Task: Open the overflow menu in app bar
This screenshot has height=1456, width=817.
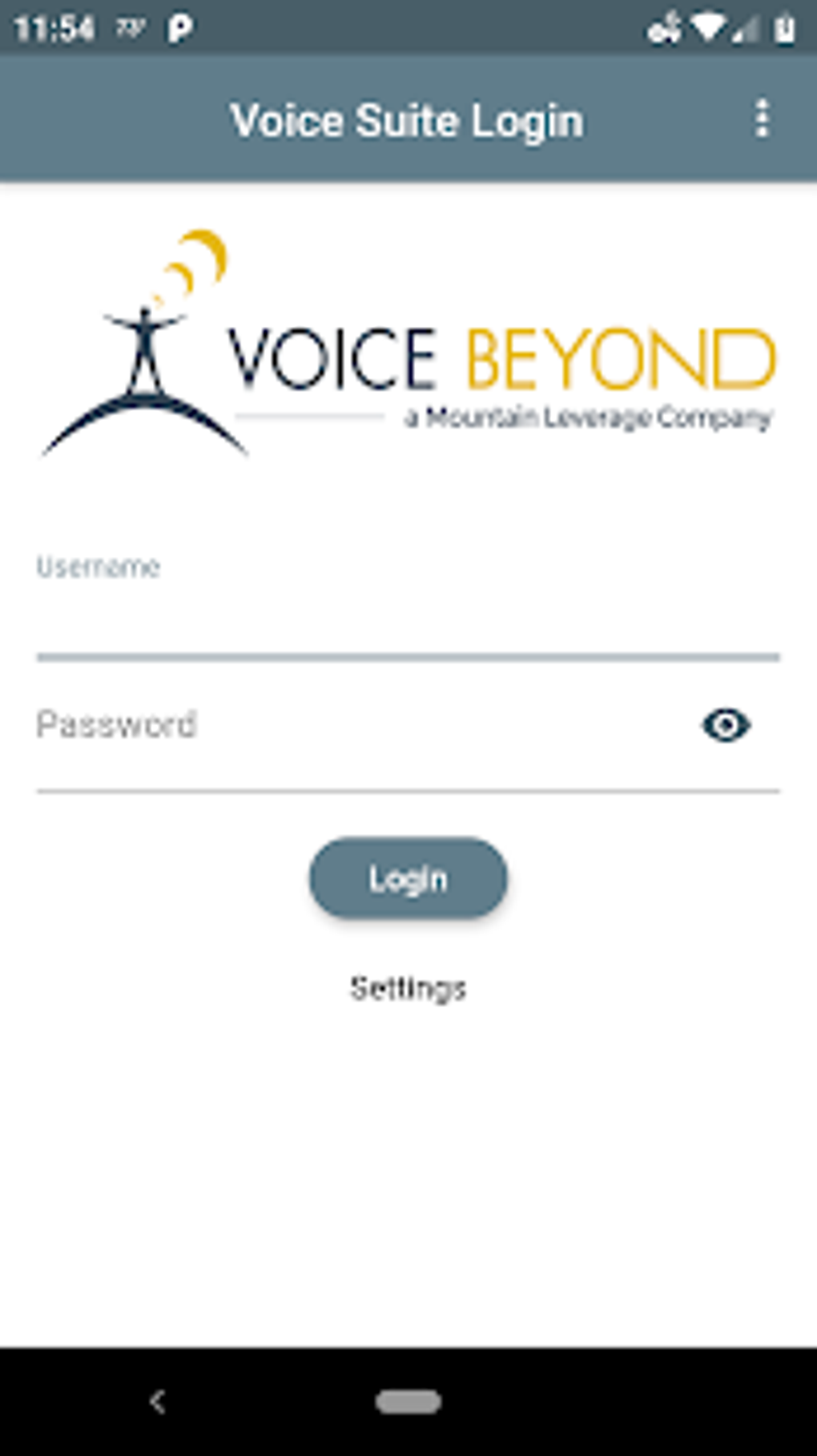Action: click(762, 119)
